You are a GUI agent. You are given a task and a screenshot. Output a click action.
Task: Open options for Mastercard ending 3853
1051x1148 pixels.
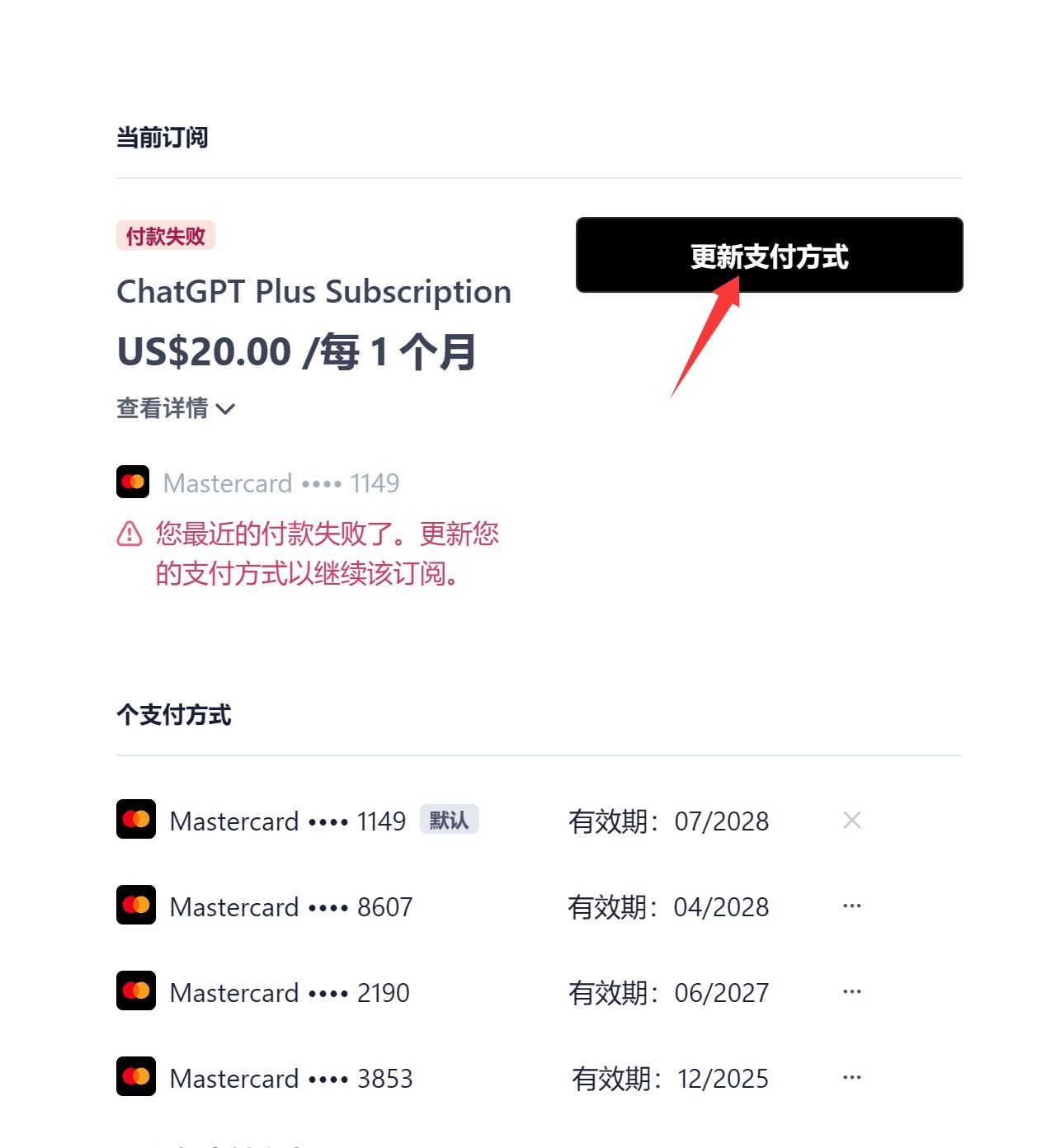pyautogui.click(x=852, y=1078)
